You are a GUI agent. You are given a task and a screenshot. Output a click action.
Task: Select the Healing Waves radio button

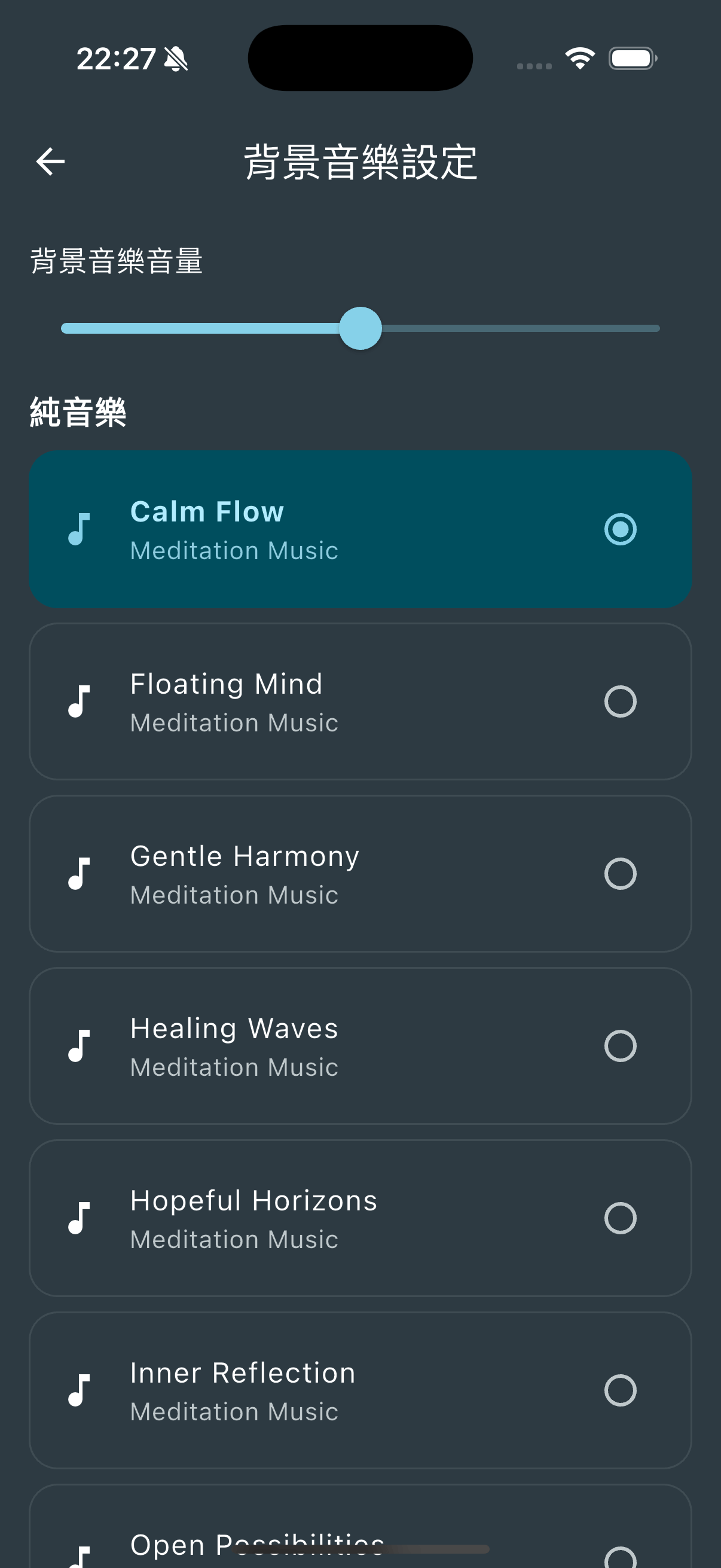tap(620, 1047)
